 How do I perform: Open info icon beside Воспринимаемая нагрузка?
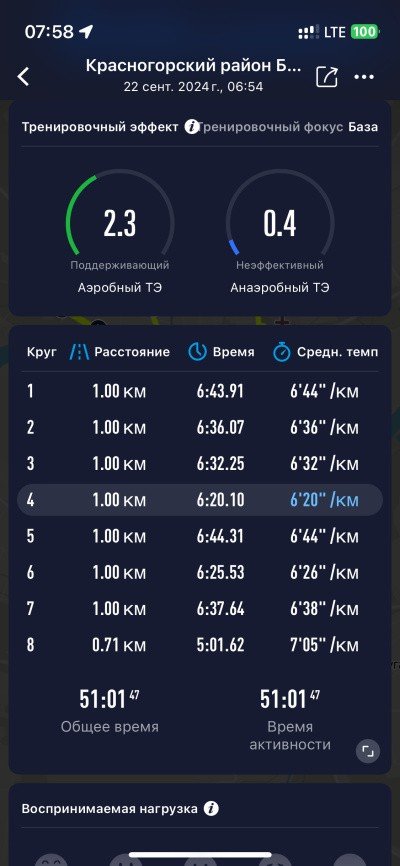coord(211,809)
